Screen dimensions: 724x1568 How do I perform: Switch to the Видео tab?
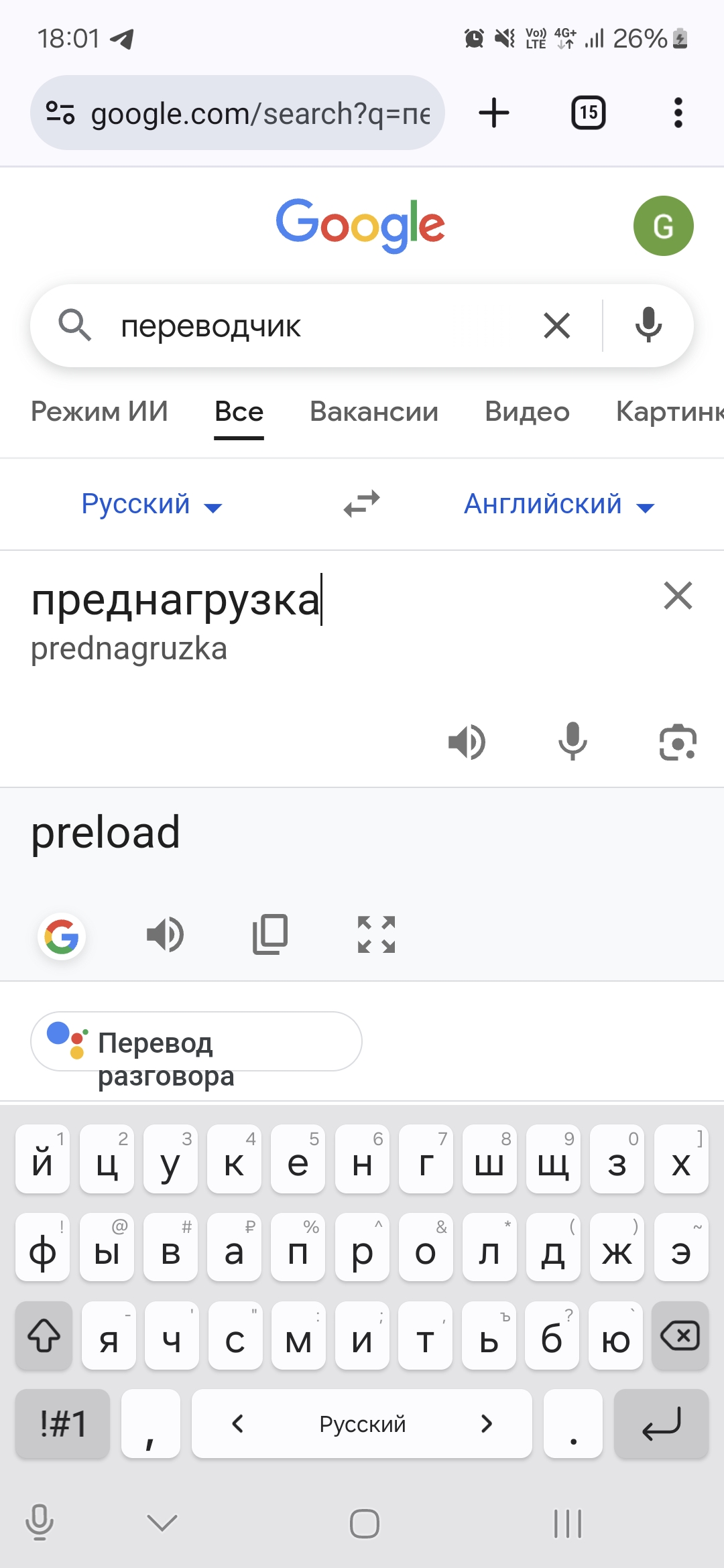(527, 411)
